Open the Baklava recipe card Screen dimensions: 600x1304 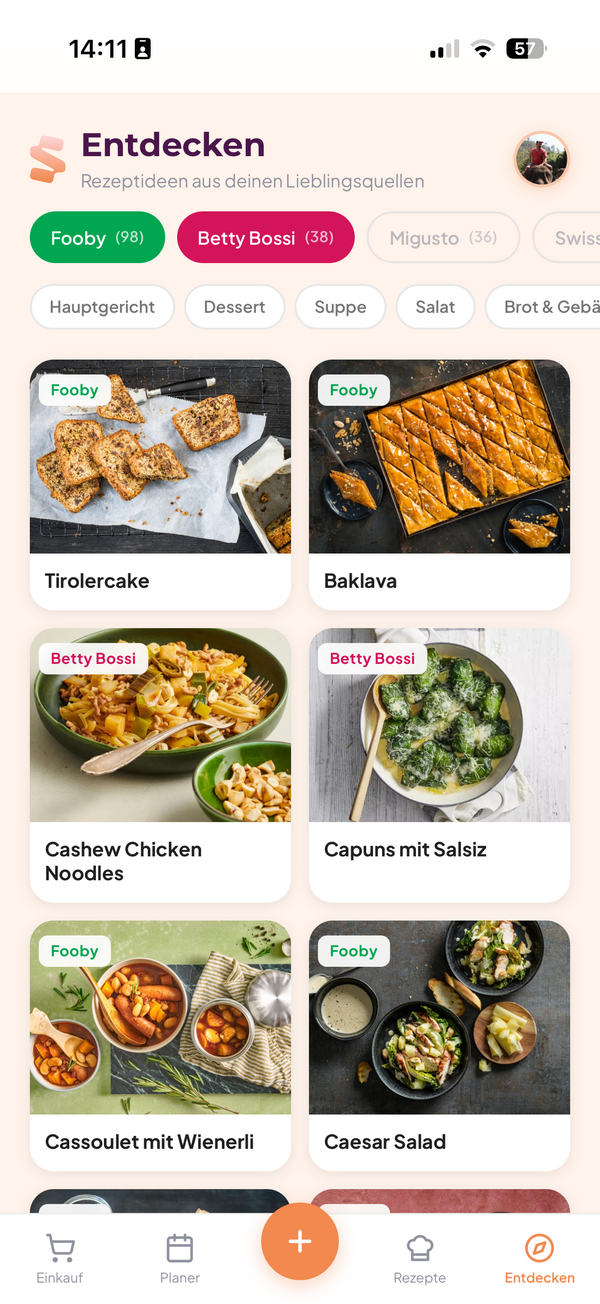point(439,484)
